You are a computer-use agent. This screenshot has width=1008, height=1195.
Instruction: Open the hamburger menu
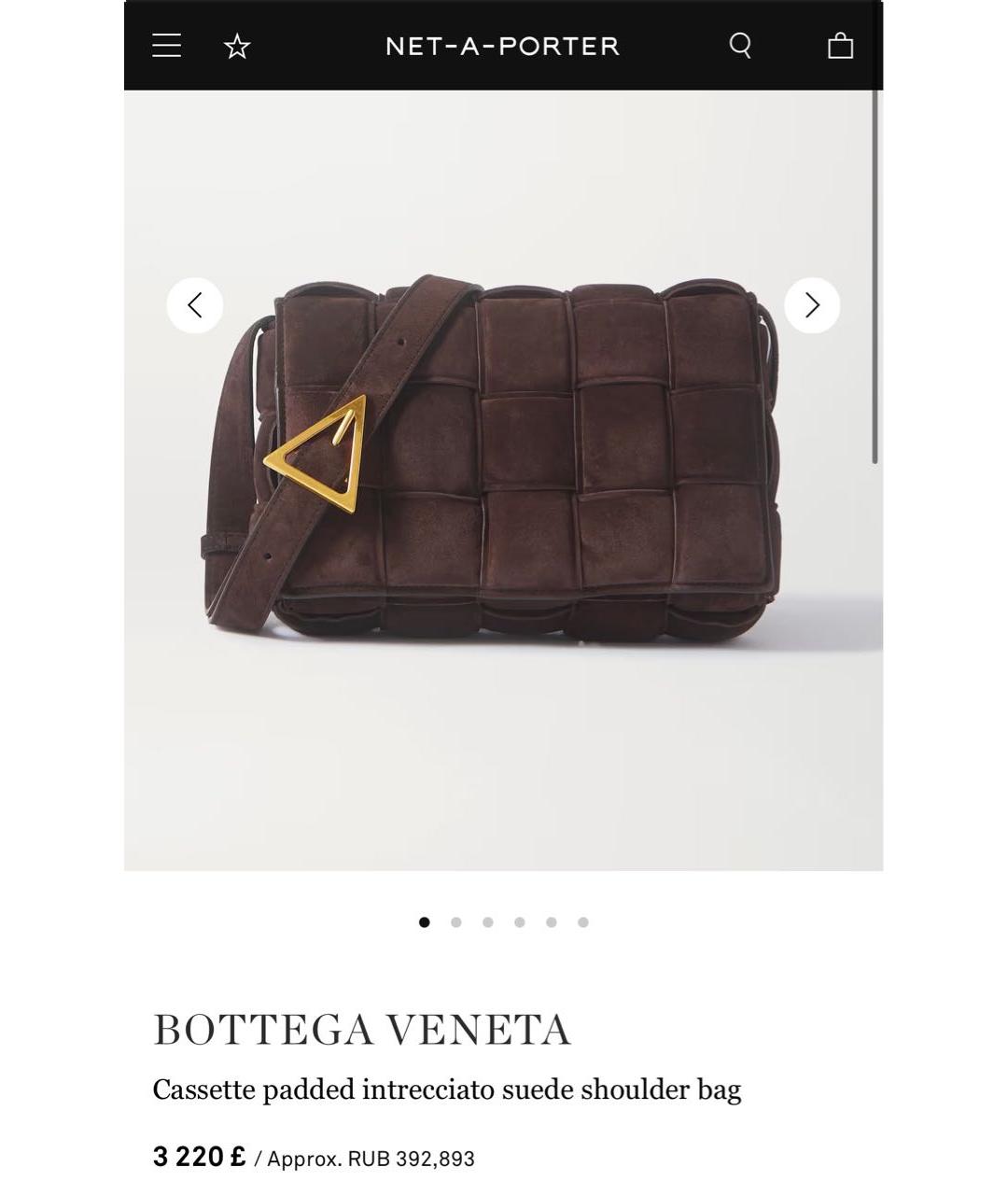click(166, 46)
